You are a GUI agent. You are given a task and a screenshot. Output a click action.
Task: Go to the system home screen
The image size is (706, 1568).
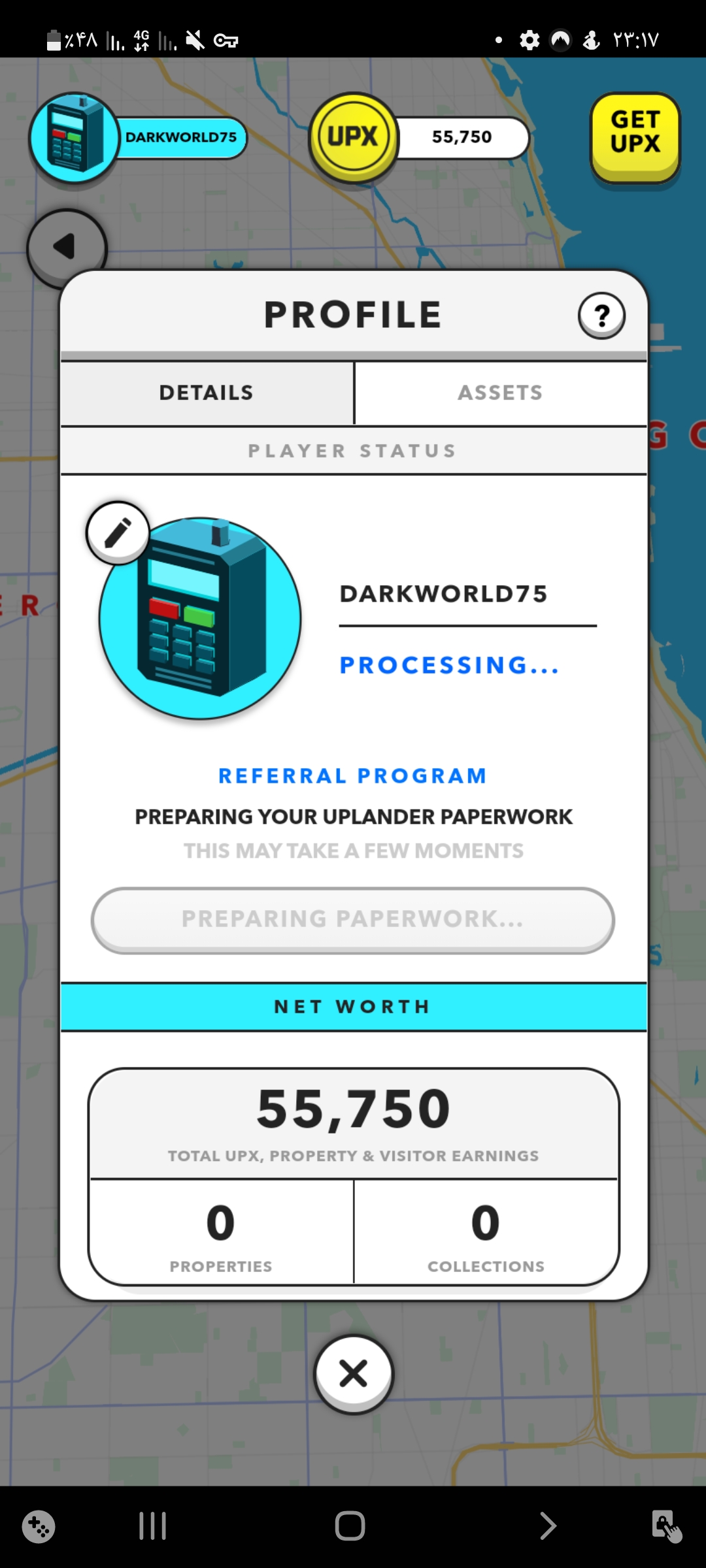click(x=350, y=1526)
